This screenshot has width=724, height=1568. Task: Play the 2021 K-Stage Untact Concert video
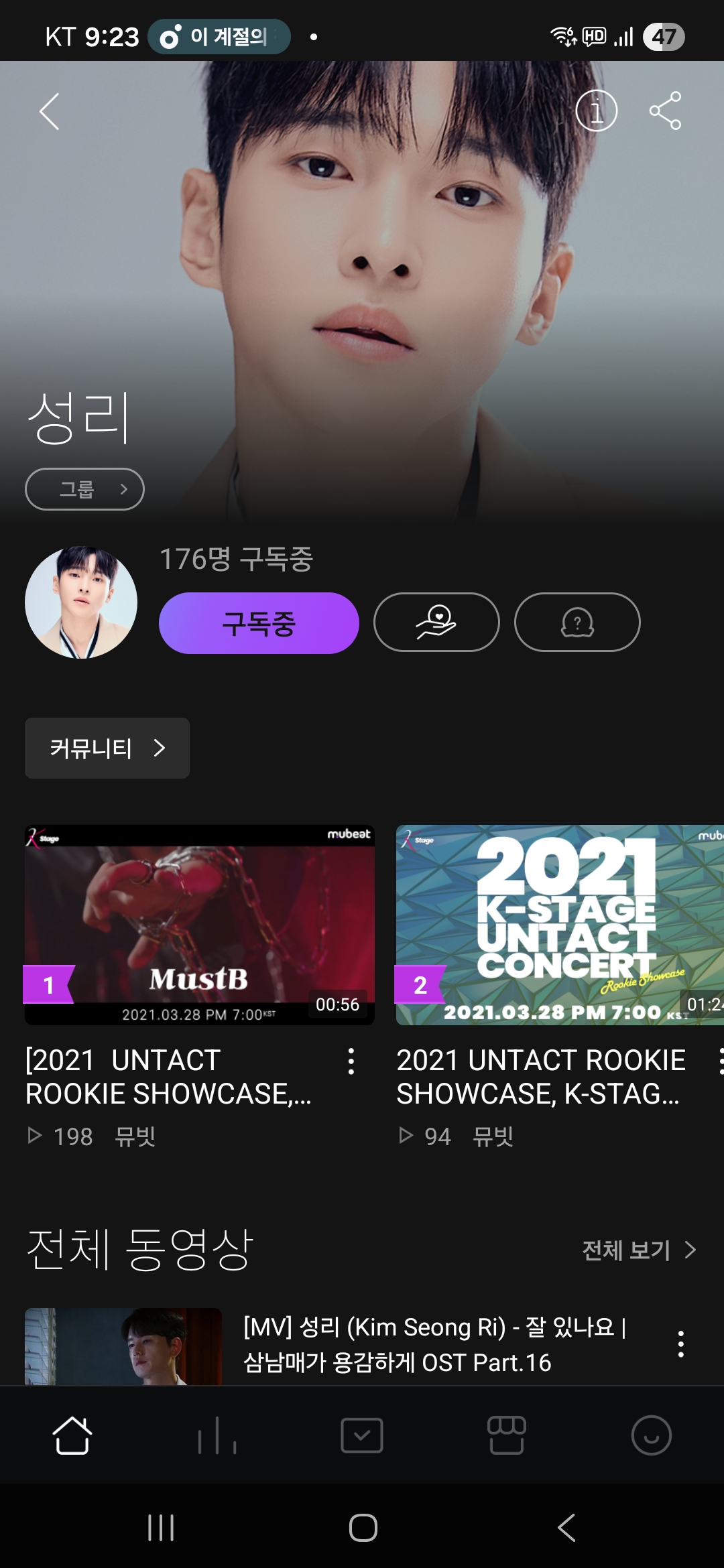pyautogui.click(x=560, y=925)
